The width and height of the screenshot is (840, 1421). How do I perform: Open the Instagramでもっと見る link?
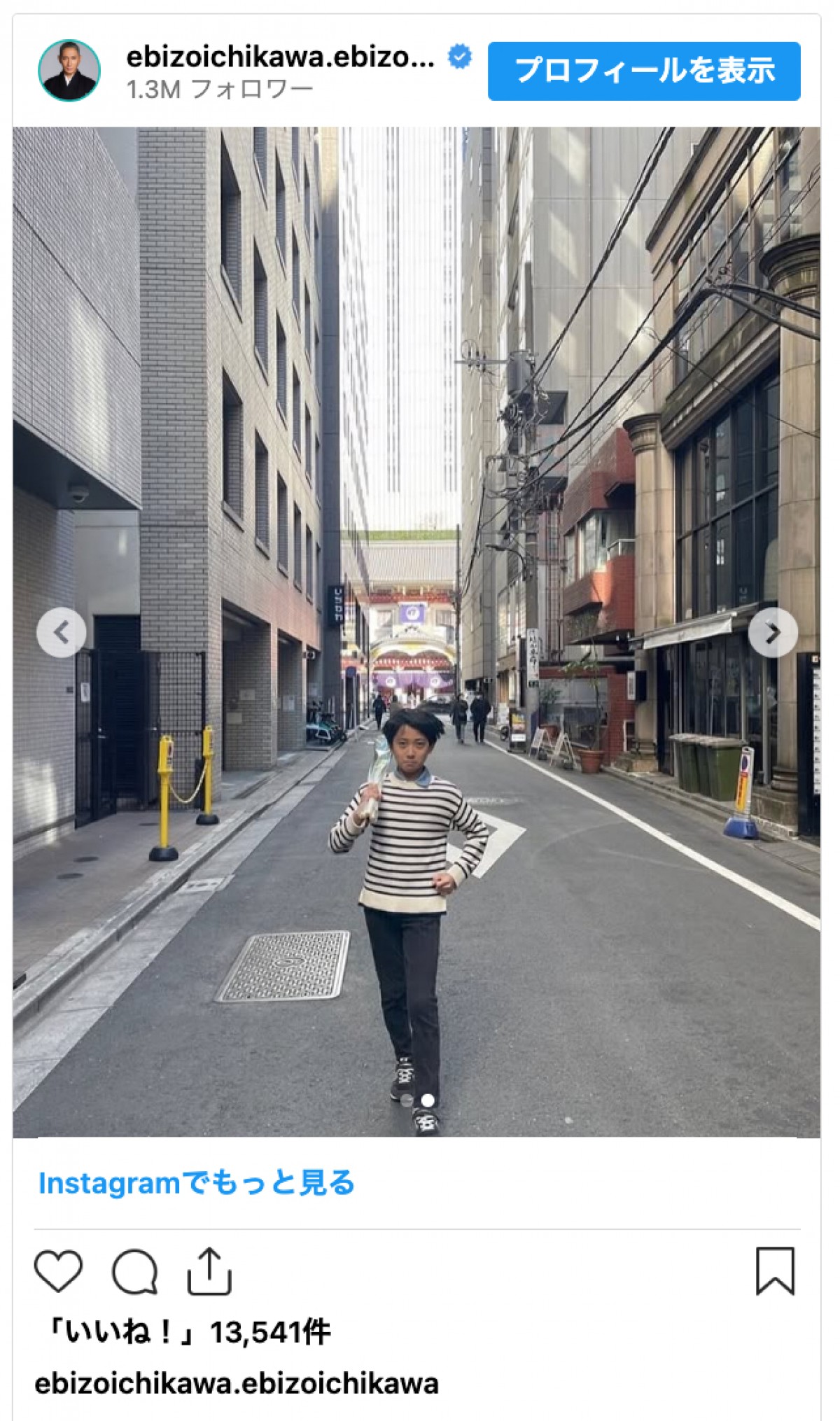point(196,1182)
